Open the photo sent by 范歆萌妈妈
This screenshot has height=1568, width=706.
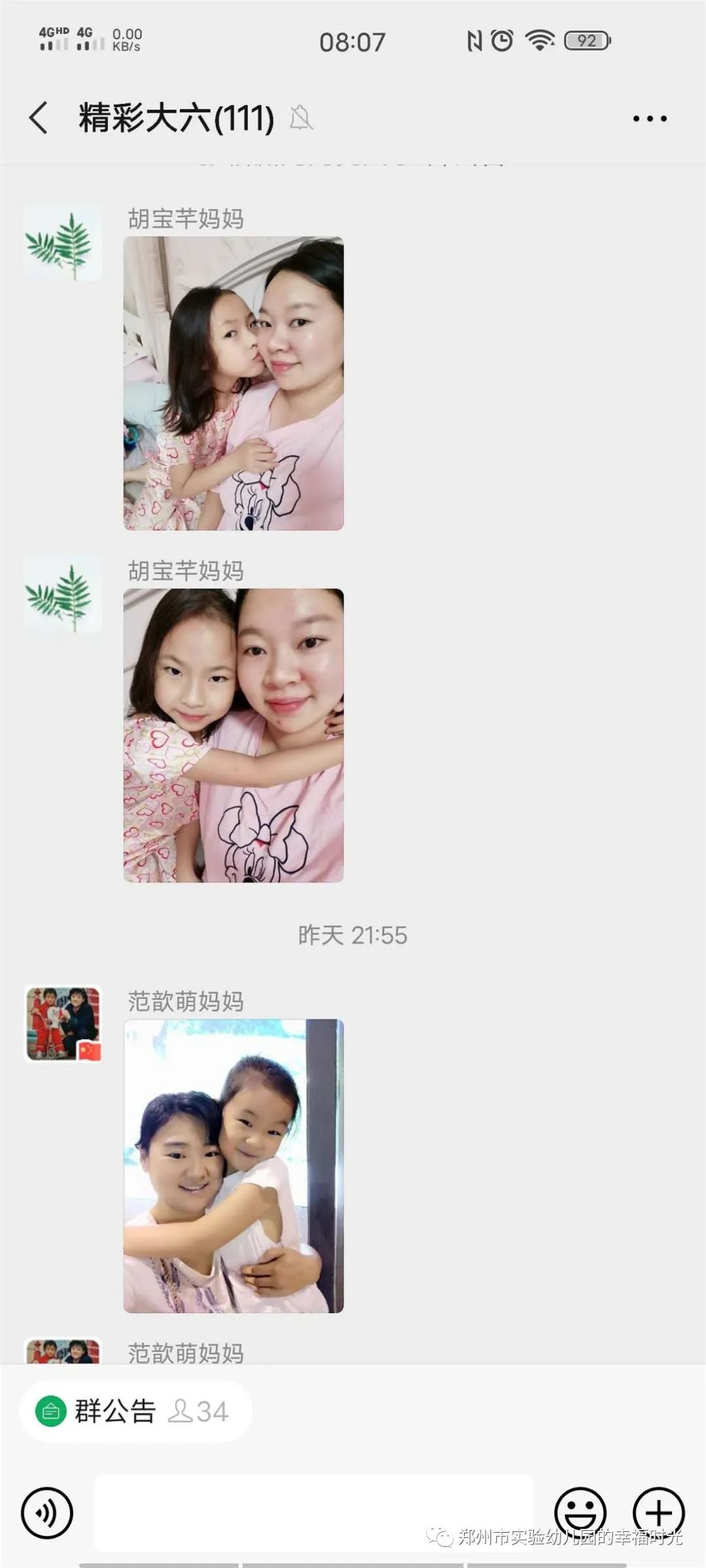coord(233,1166)
